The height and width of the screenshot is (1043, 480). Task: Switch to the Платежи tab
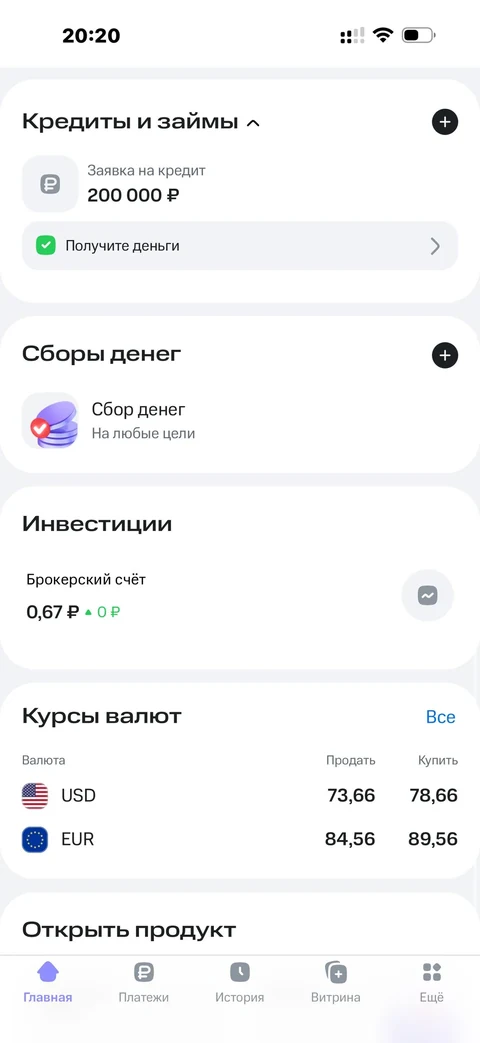pyautogui.click(x=144, y=982)
